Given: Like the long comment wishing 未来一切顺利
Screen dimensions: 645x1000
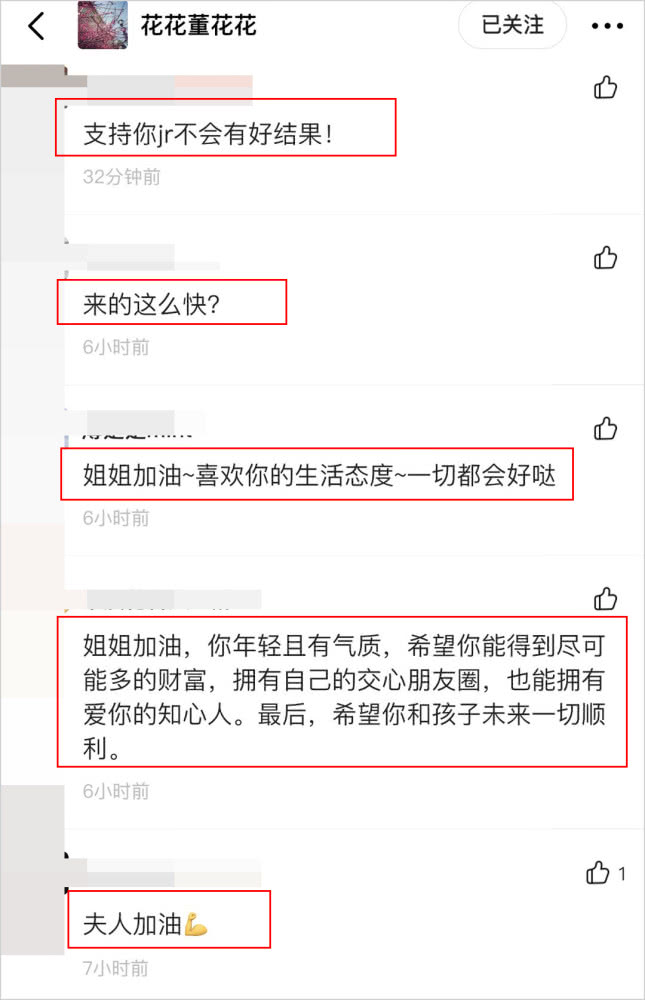Looking at the screenshot, I should click(x=605, y=599).
